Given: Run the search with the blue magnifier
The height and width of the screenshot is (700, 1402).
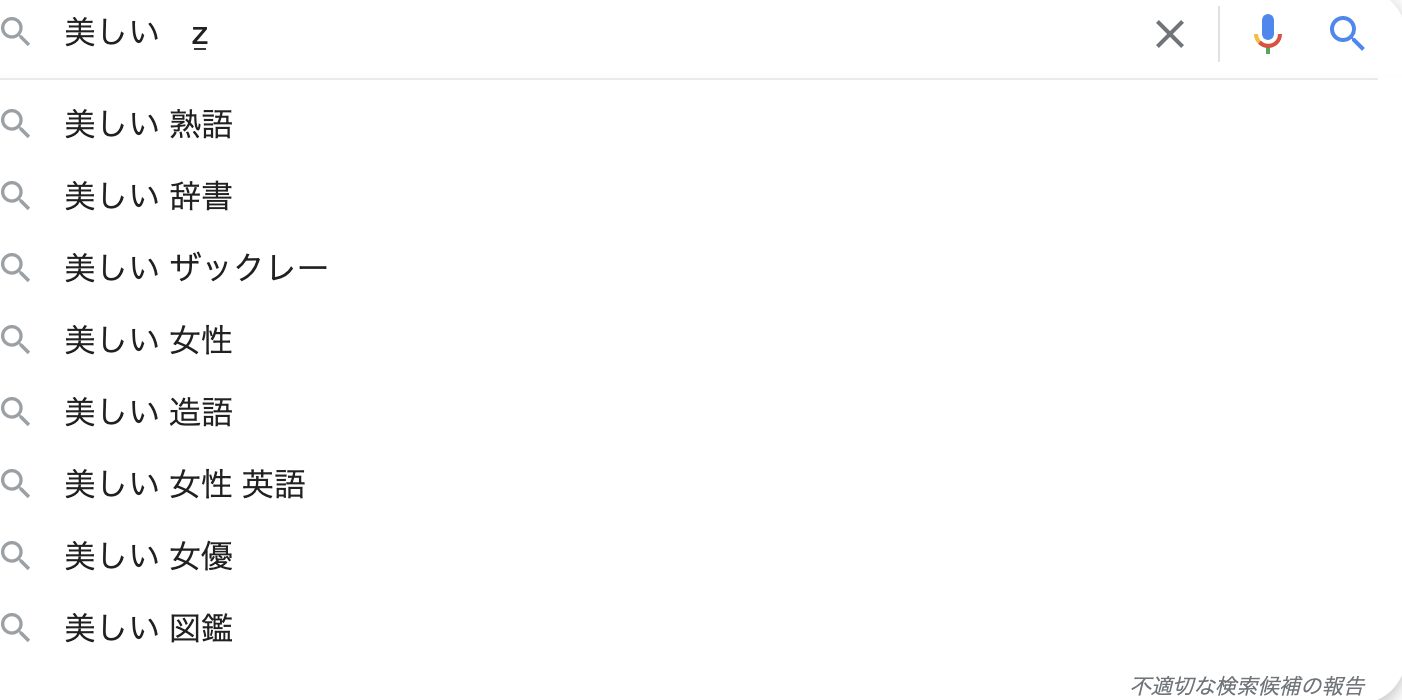Looking at the screenshot, I should coord(1347,35).
